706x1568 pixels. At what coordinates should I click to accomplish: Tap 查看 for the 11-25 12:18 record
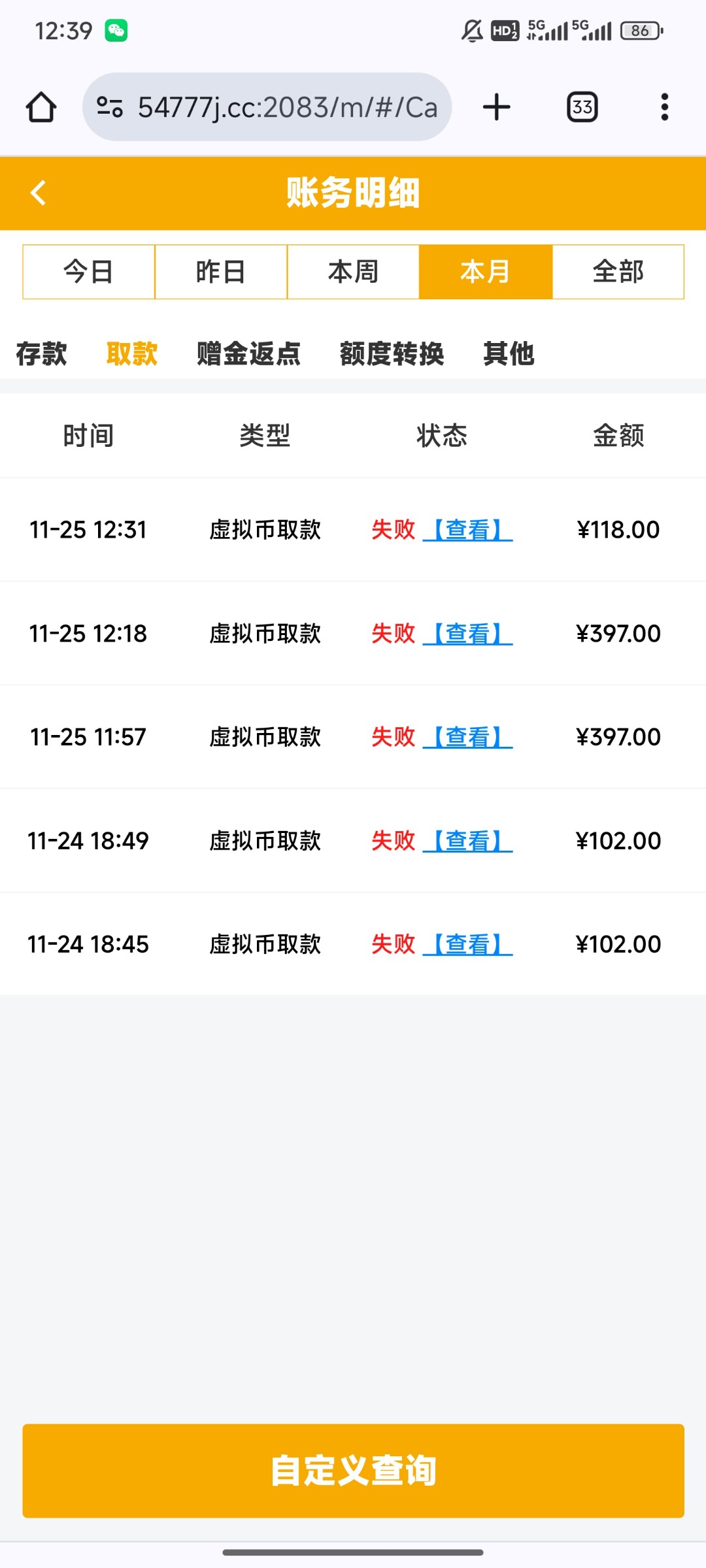(467, 634)
